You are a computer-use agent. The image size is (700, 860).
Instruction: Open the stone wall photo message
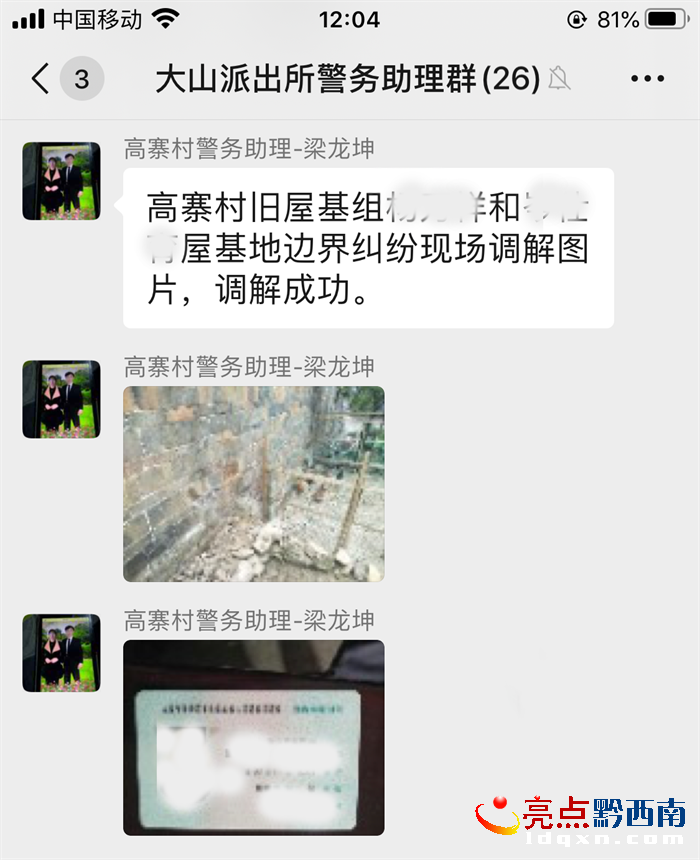pyautogui.click(x=253, y=484)
